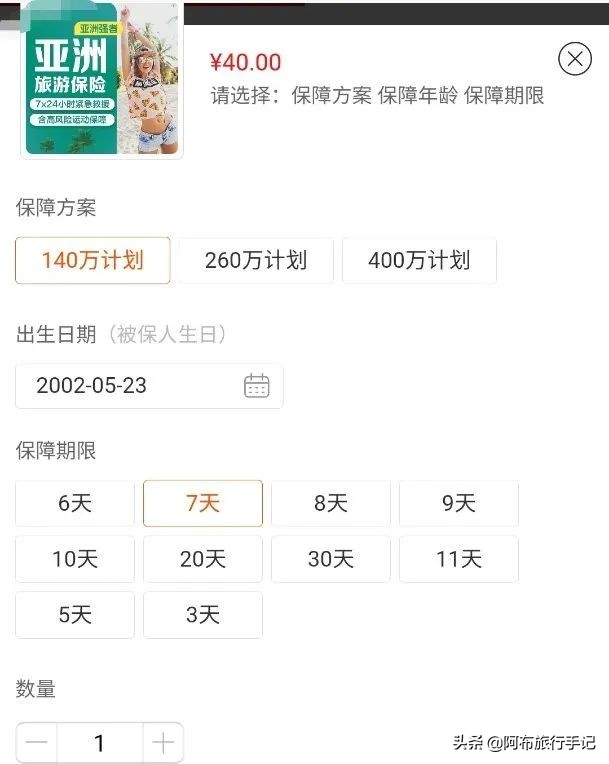Select the 6天 coverage period

(x=75, y=503)
